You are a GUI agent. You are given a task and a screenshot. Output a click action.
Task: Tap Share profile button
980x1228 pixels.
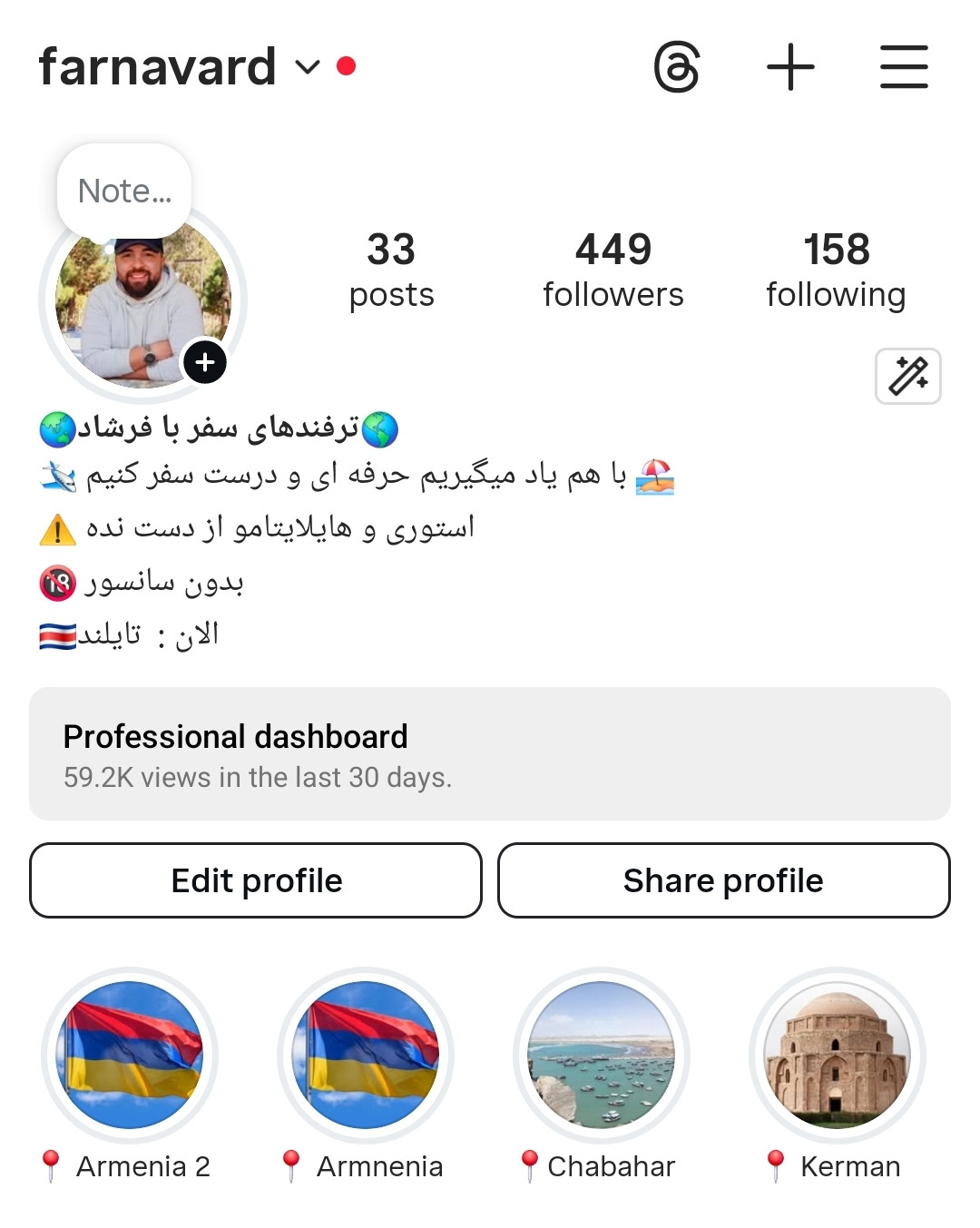coord(723,880)
